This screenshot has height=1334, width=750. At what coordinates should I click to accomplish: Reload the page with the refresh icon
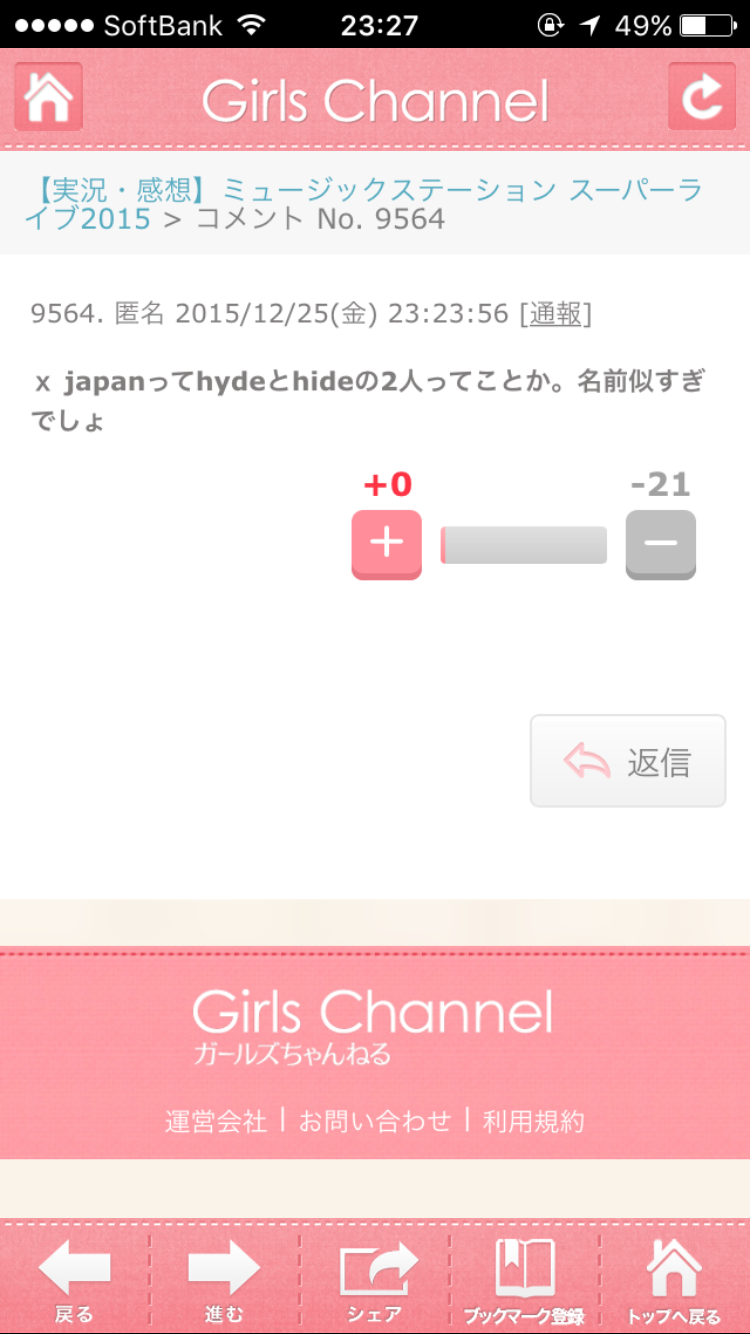tap(701, 97)
